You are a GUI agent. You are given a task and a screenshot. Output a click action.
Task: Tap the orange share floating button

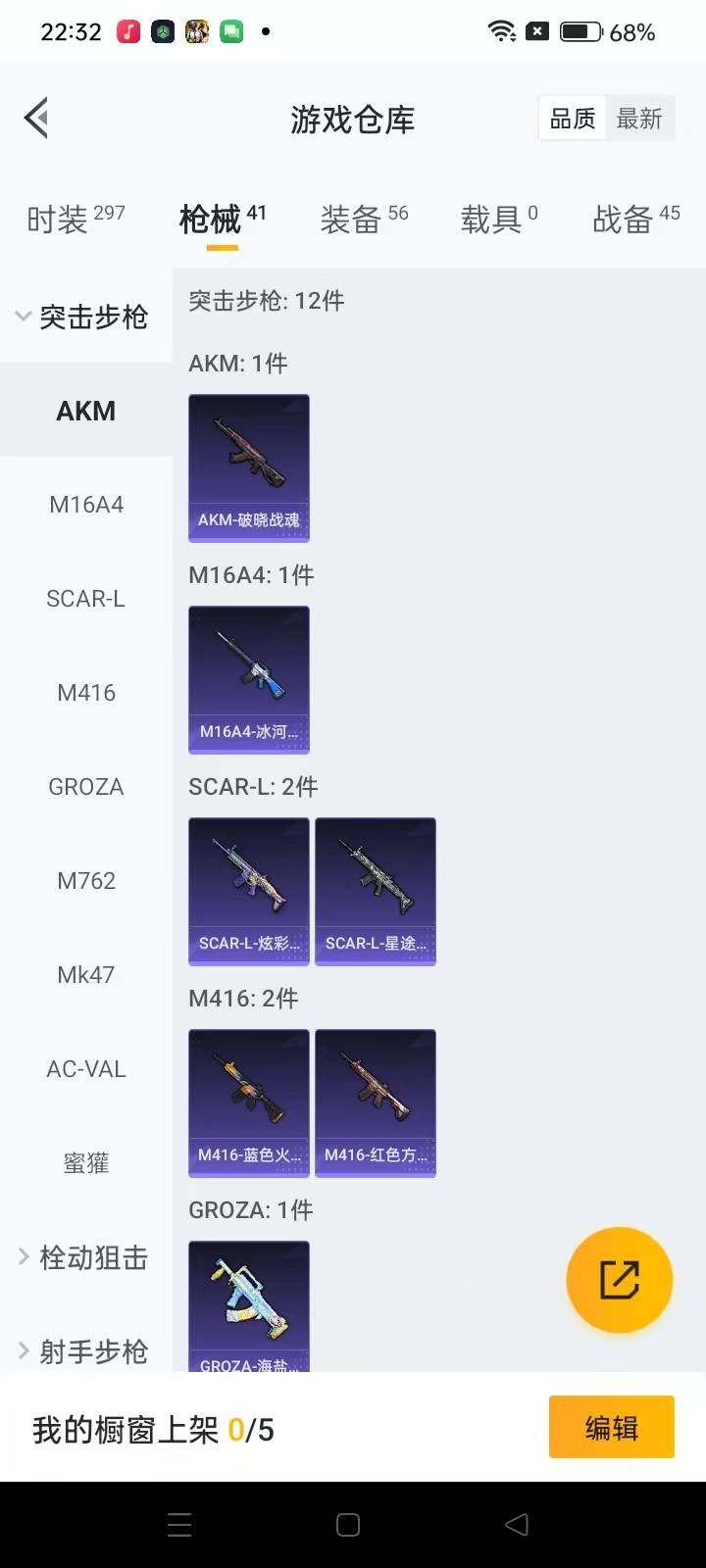[619, 1280]
